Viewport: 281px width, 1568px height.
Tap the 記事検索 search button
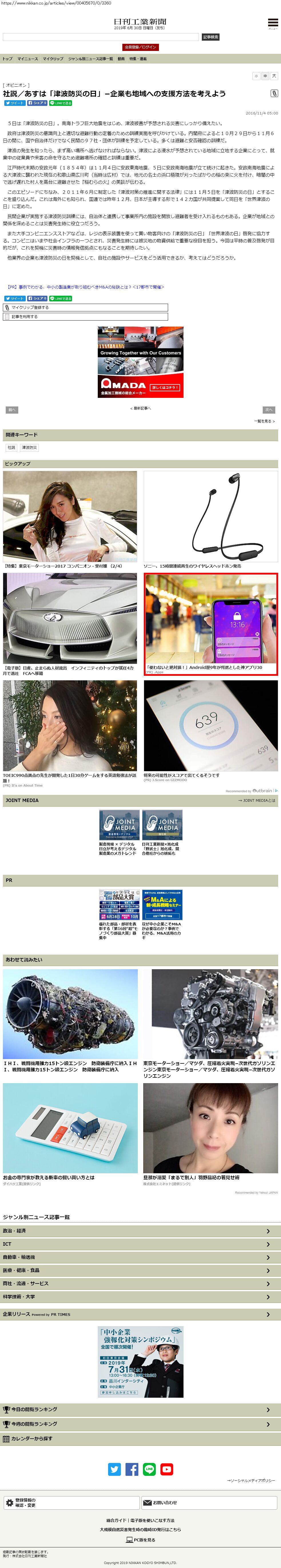click(x=211, y=37)
